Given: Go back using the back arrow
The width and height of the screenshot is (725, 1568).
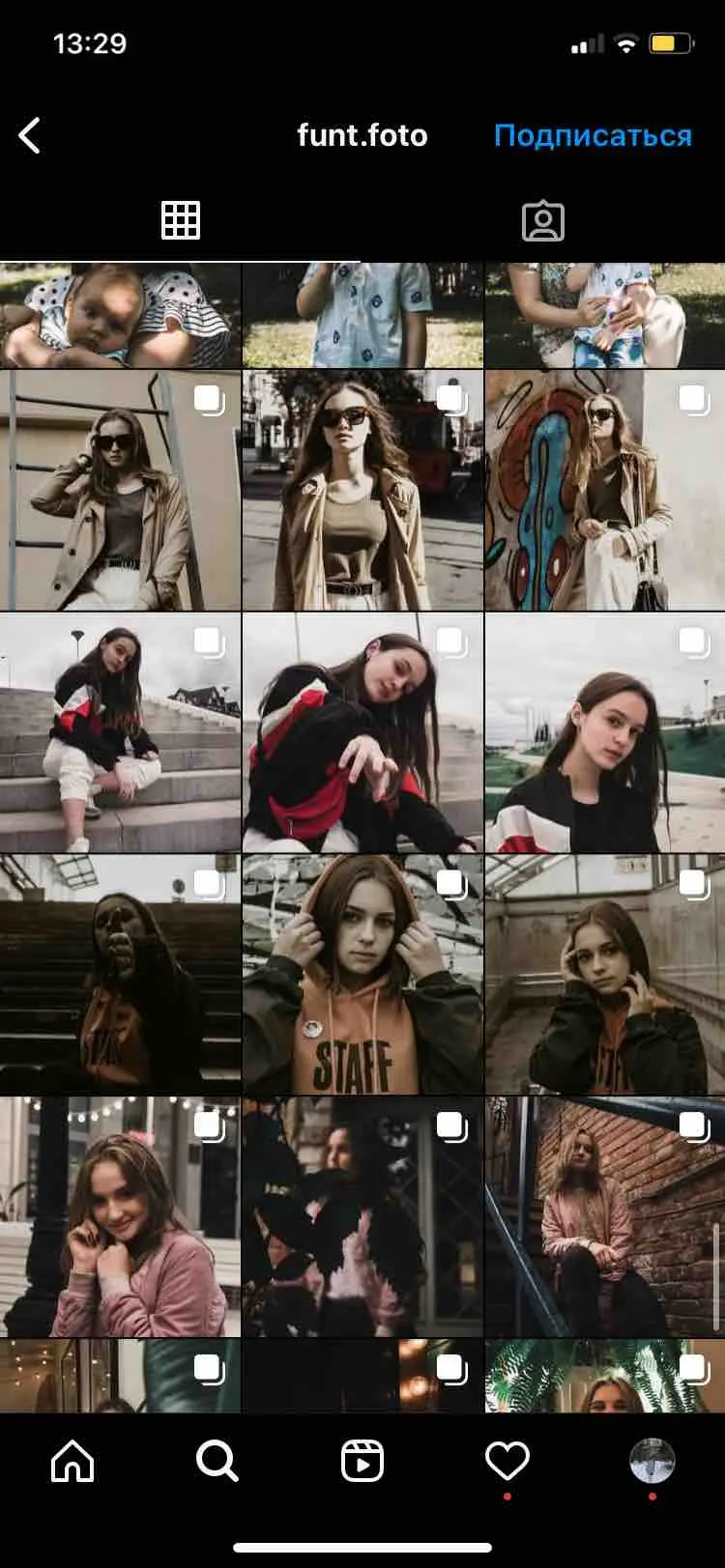Looking at the screenshot, I should (30, 135).
